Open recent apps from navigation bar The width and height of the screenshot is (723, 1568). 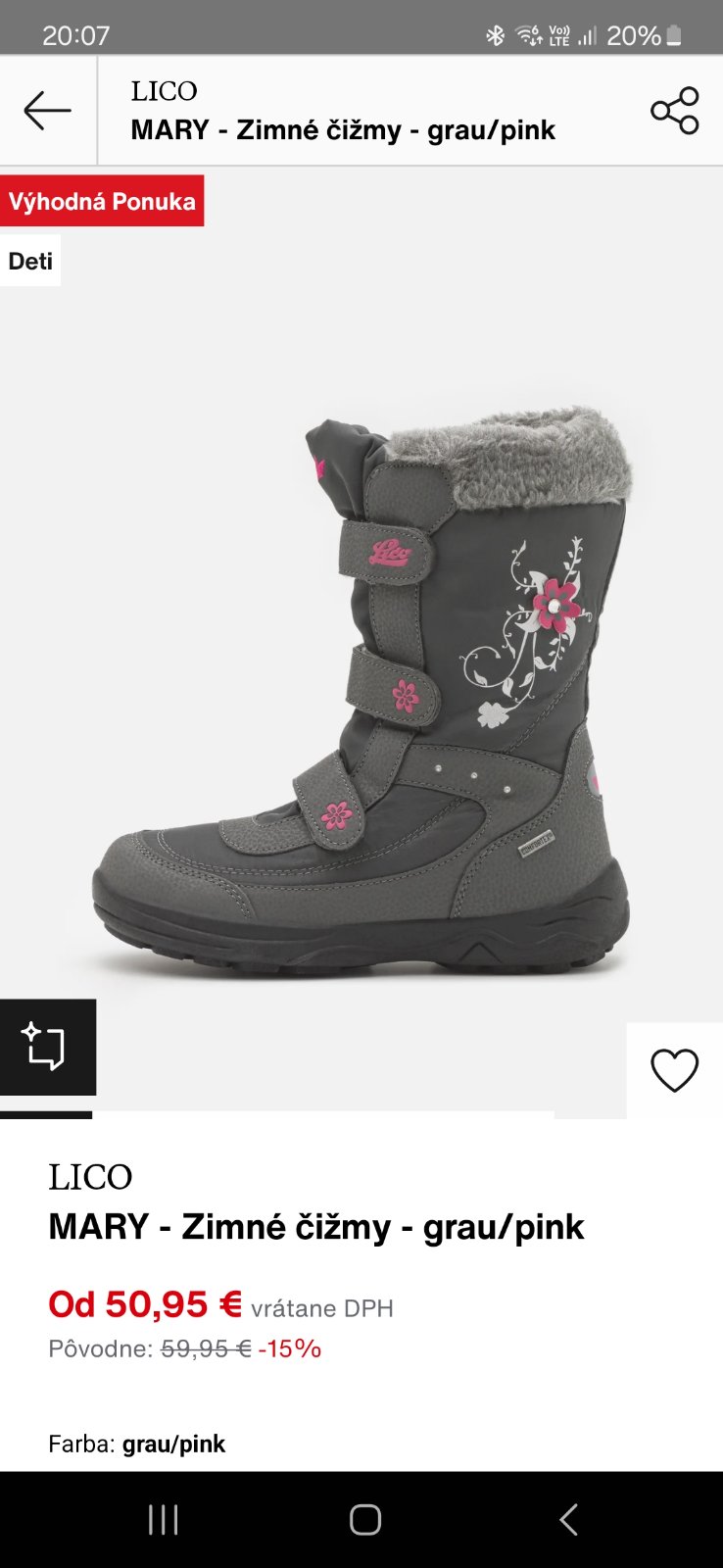click(x=163, y=1520)
